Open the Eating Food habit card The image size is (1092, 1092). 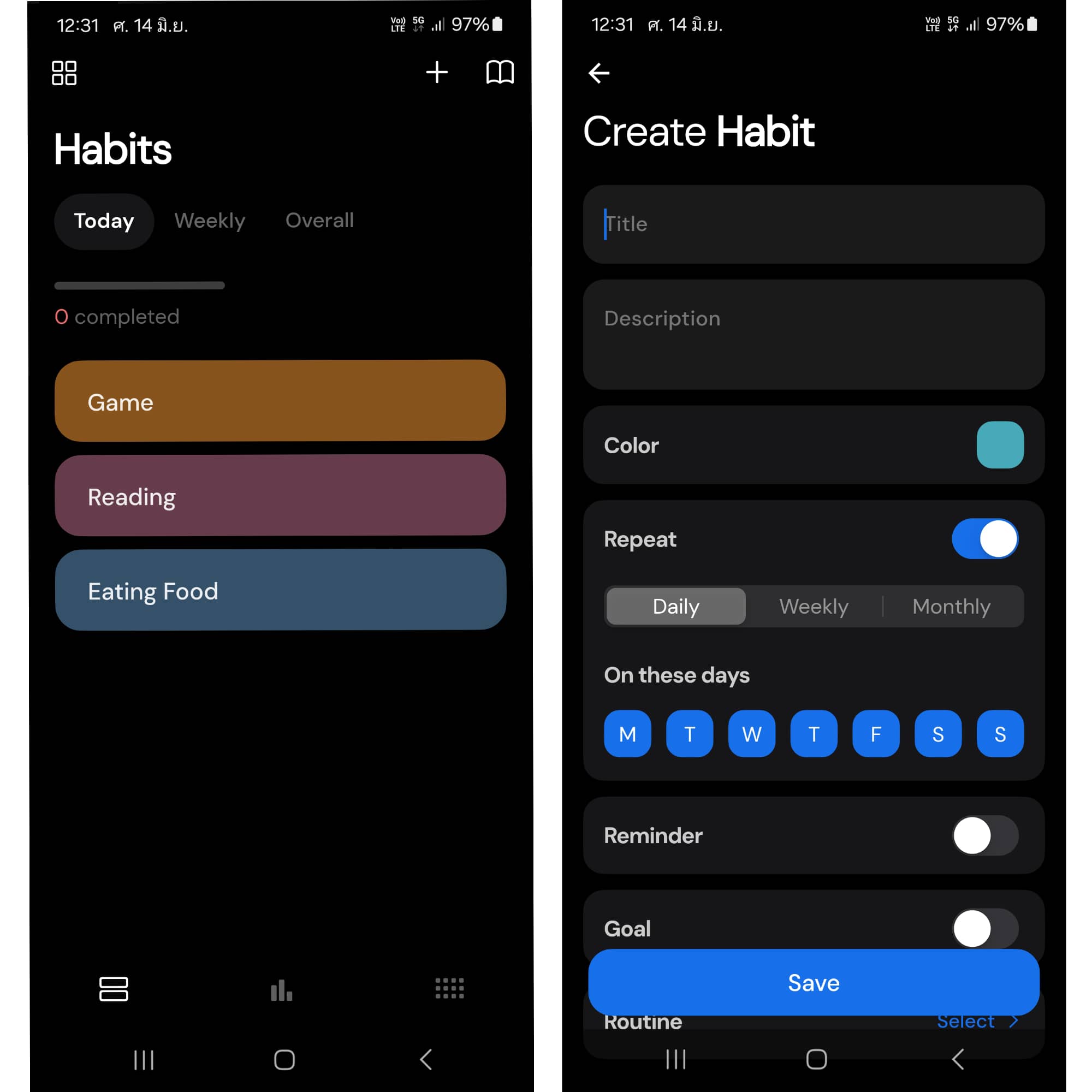(280, 590)
